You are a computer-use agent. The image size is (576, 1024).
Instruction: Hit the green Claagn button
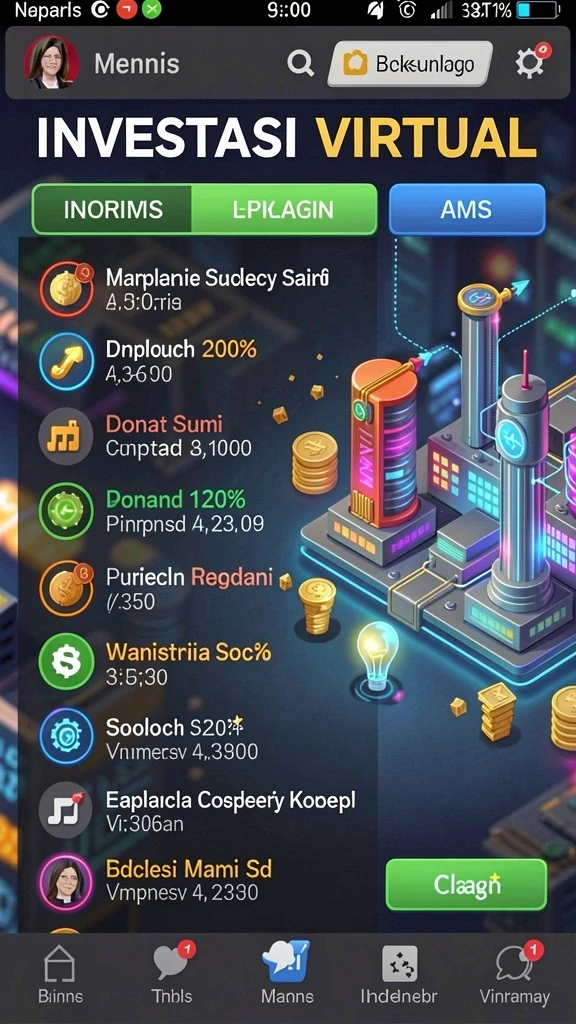click(466, 884)
